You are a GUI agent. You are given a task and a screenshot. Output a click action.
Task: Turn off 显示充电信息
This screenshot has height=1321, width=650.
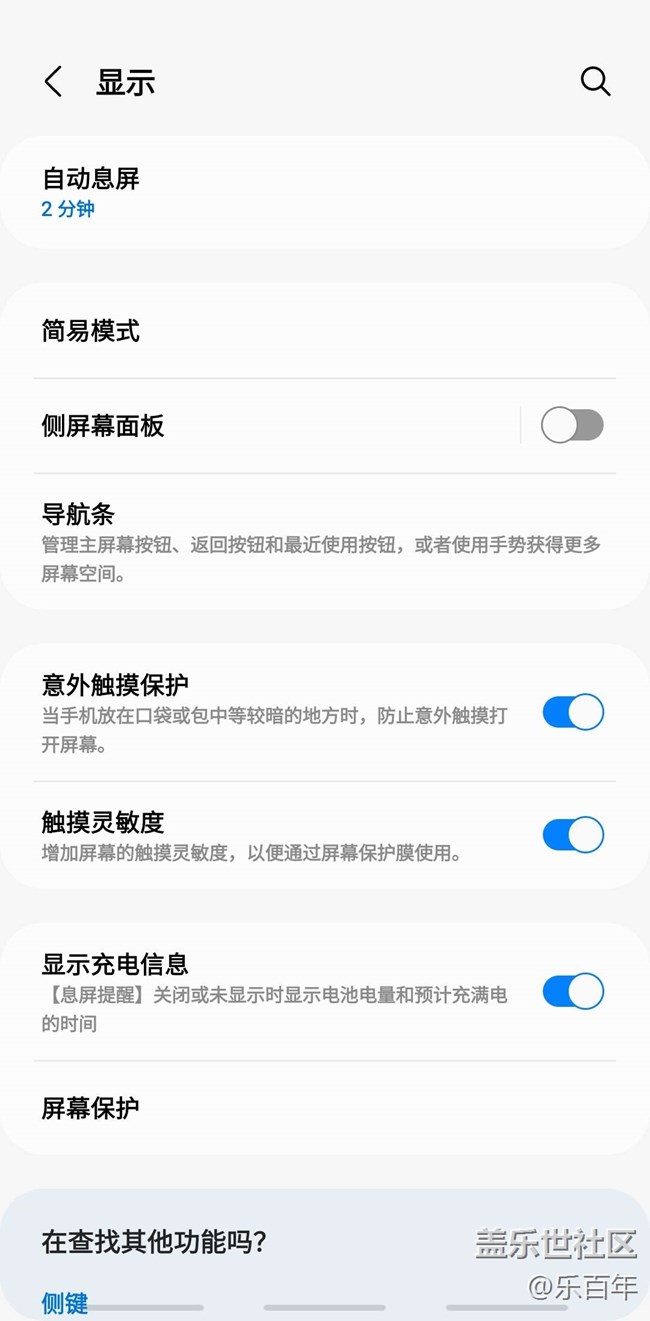tap(573, 992)
